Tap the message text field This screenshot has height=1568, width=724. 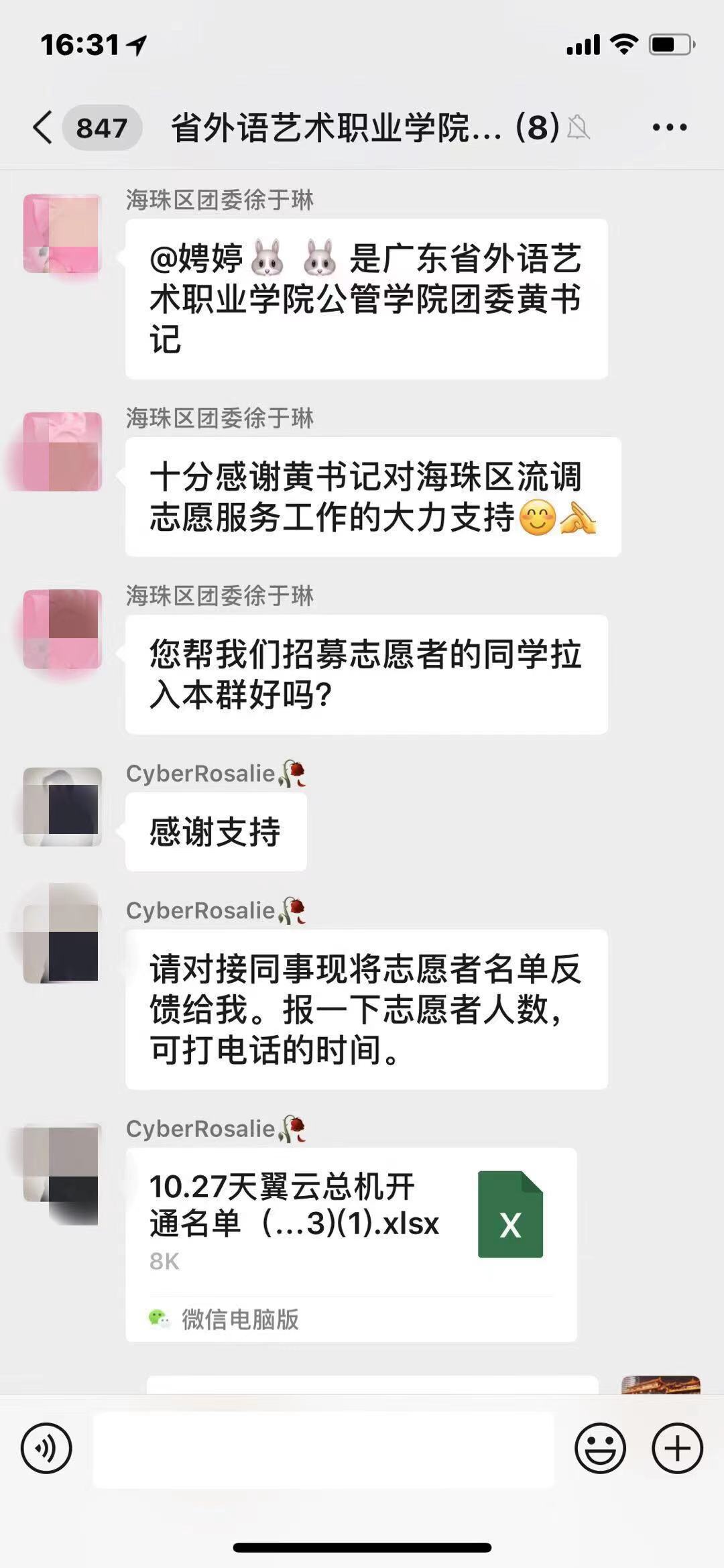[323, 1449]
